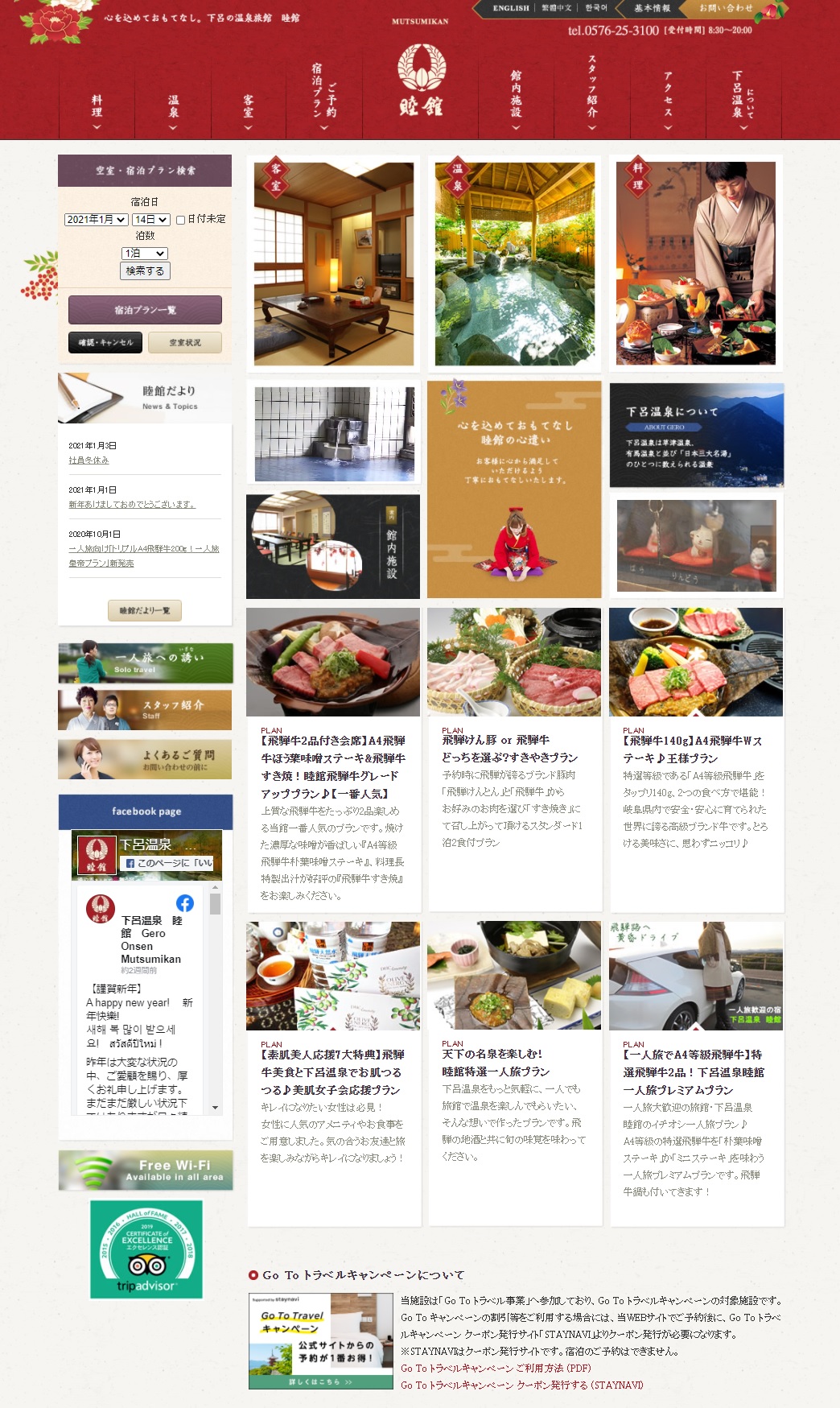Image resolution: width=840 pixels, height=1408 pixels.
Task: Tap the 検索する search button
Action: [x=145, y=271]
